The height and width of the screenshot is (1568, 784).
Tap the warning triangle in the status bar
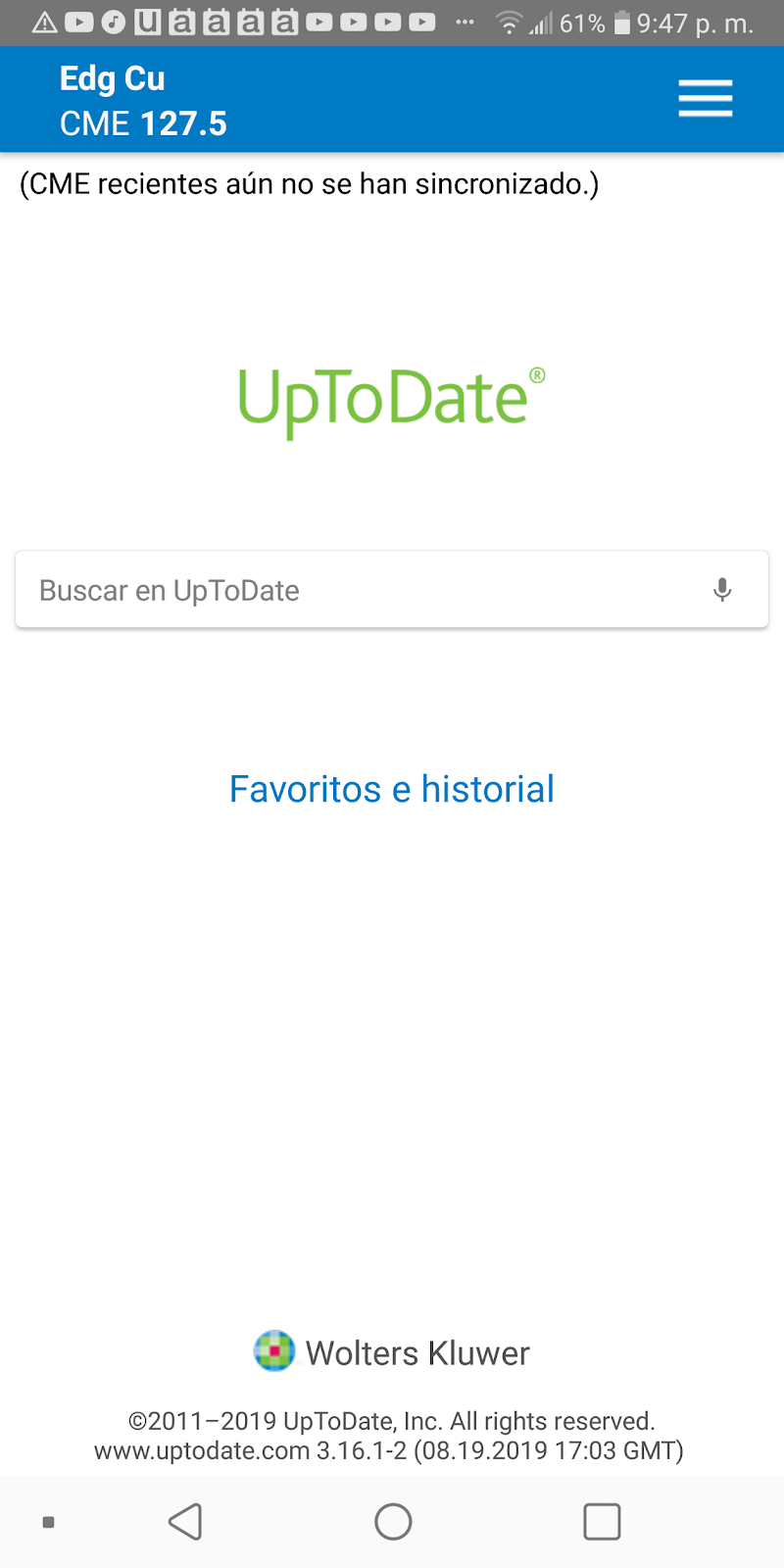44,22
